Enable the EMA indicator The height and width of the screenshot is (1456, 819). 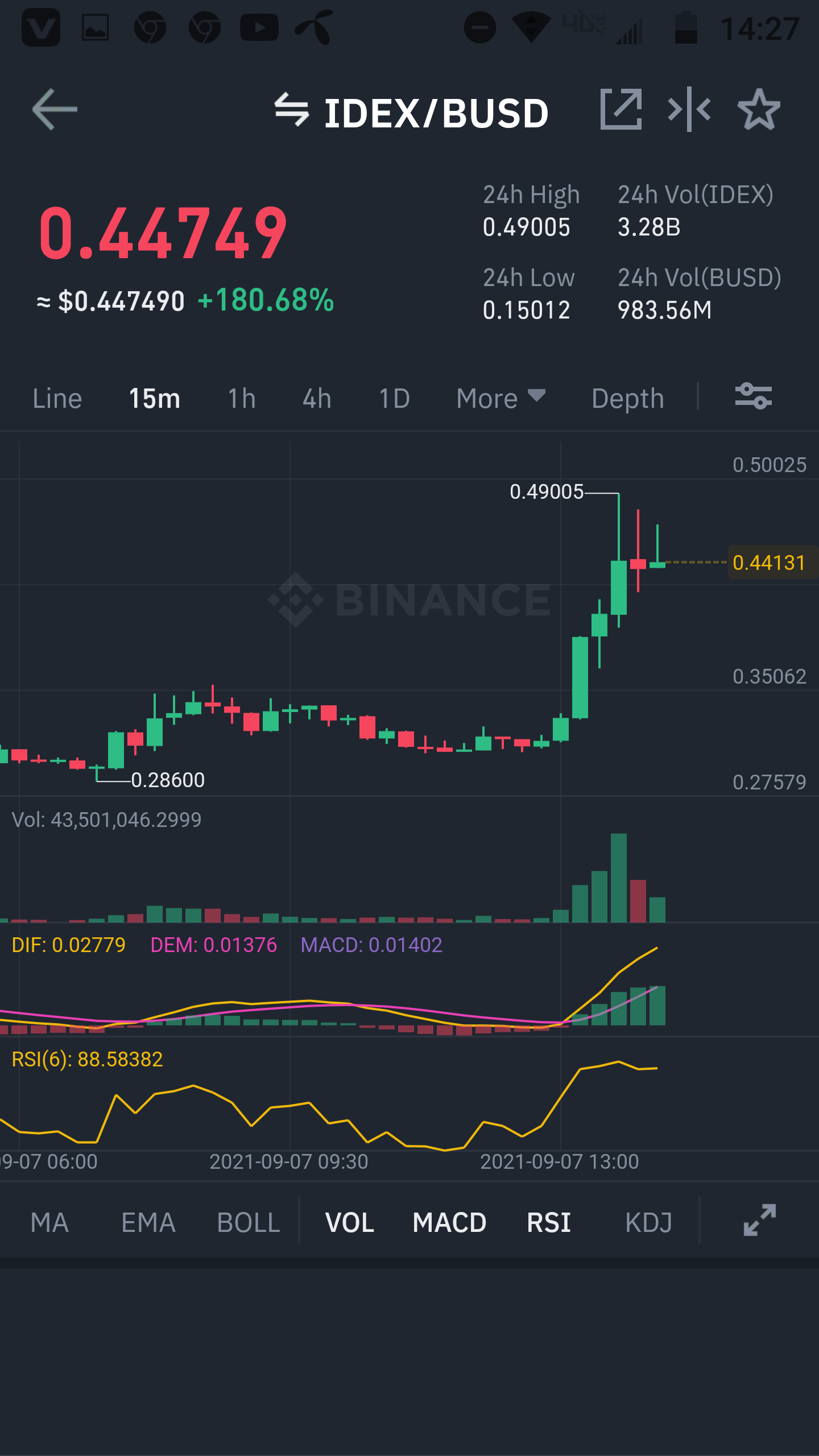(148, 1223)
